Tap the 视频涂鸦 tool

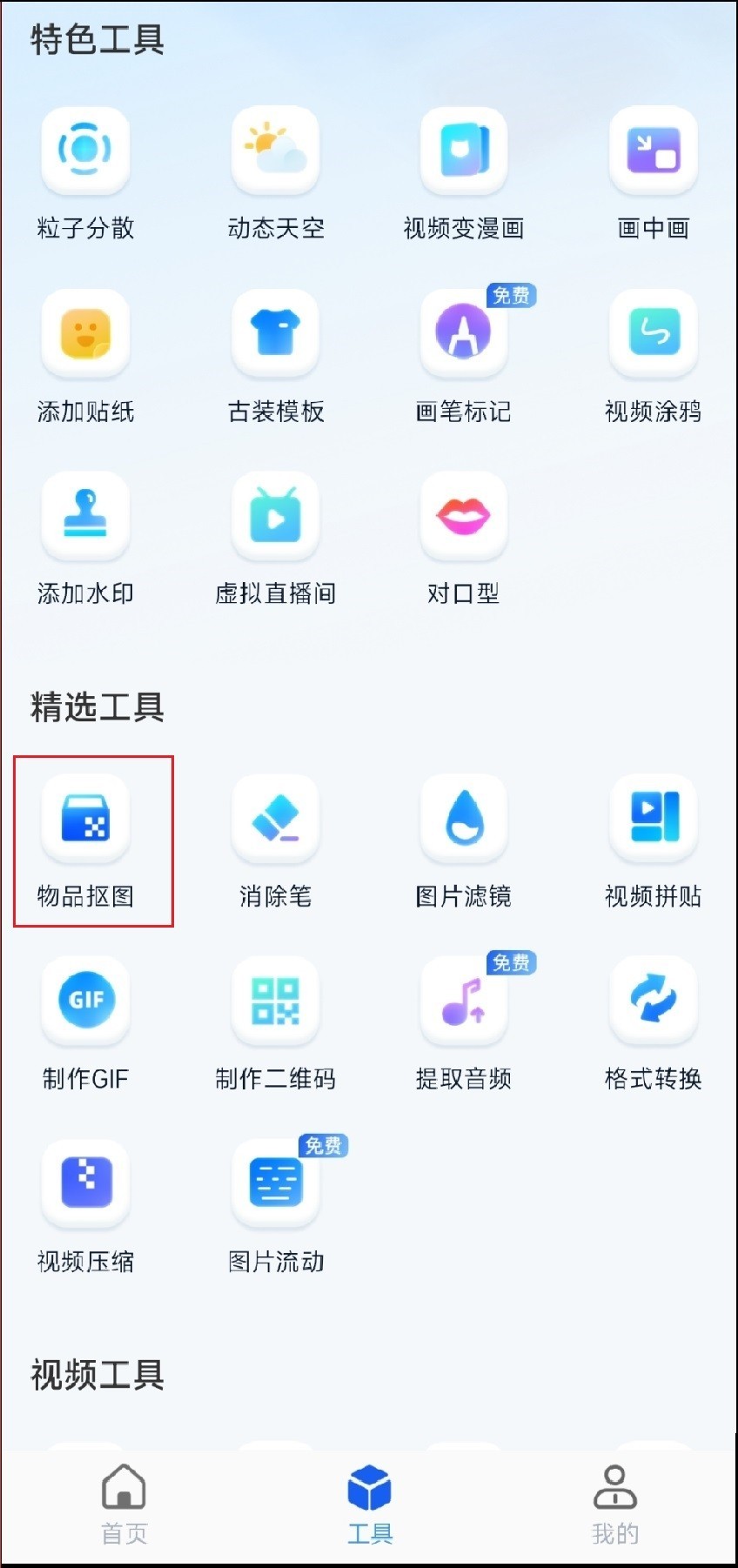pos(653,333)
